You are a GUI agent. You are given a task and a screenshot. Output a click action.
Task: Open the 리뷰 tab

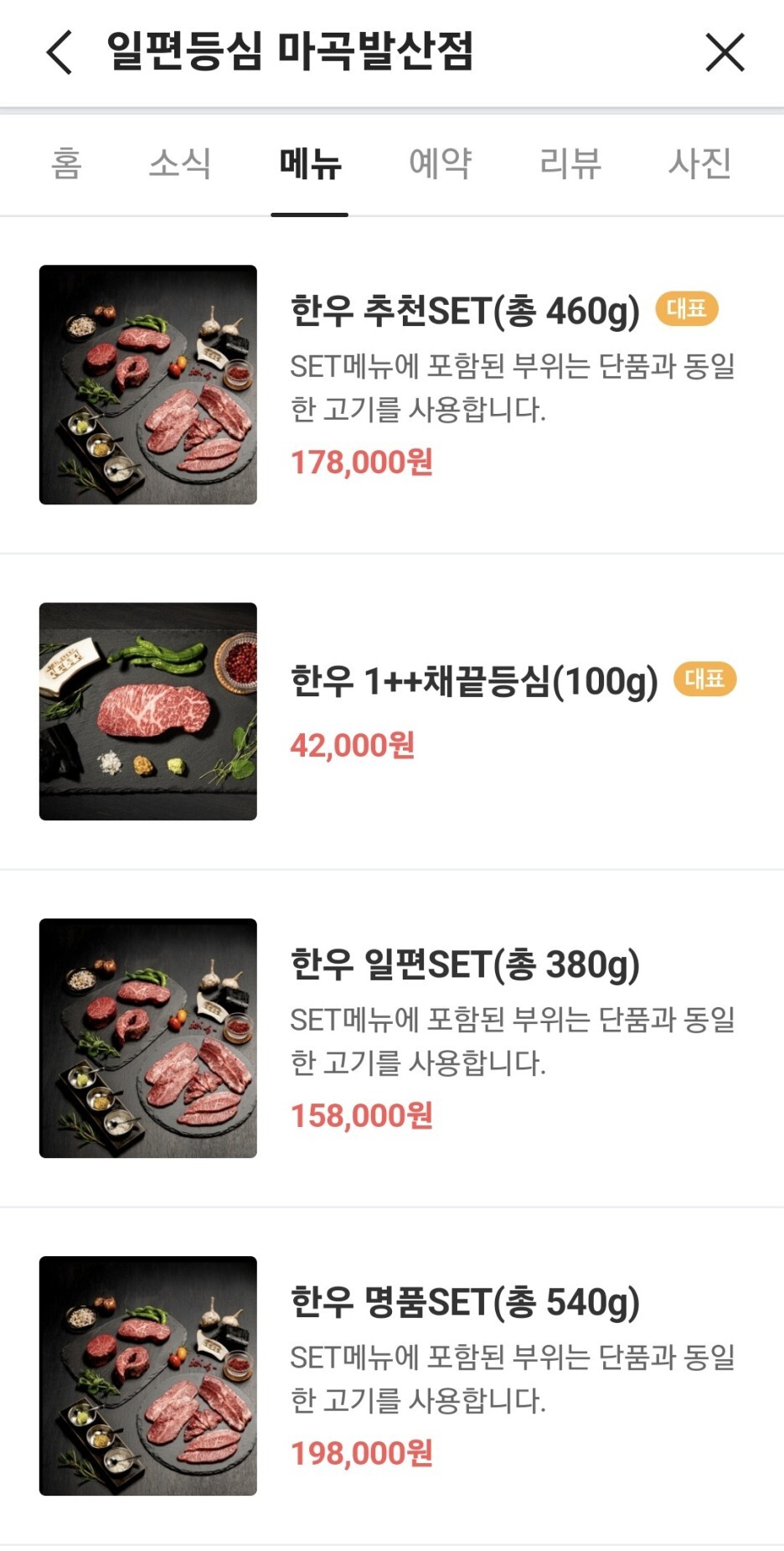570,163
